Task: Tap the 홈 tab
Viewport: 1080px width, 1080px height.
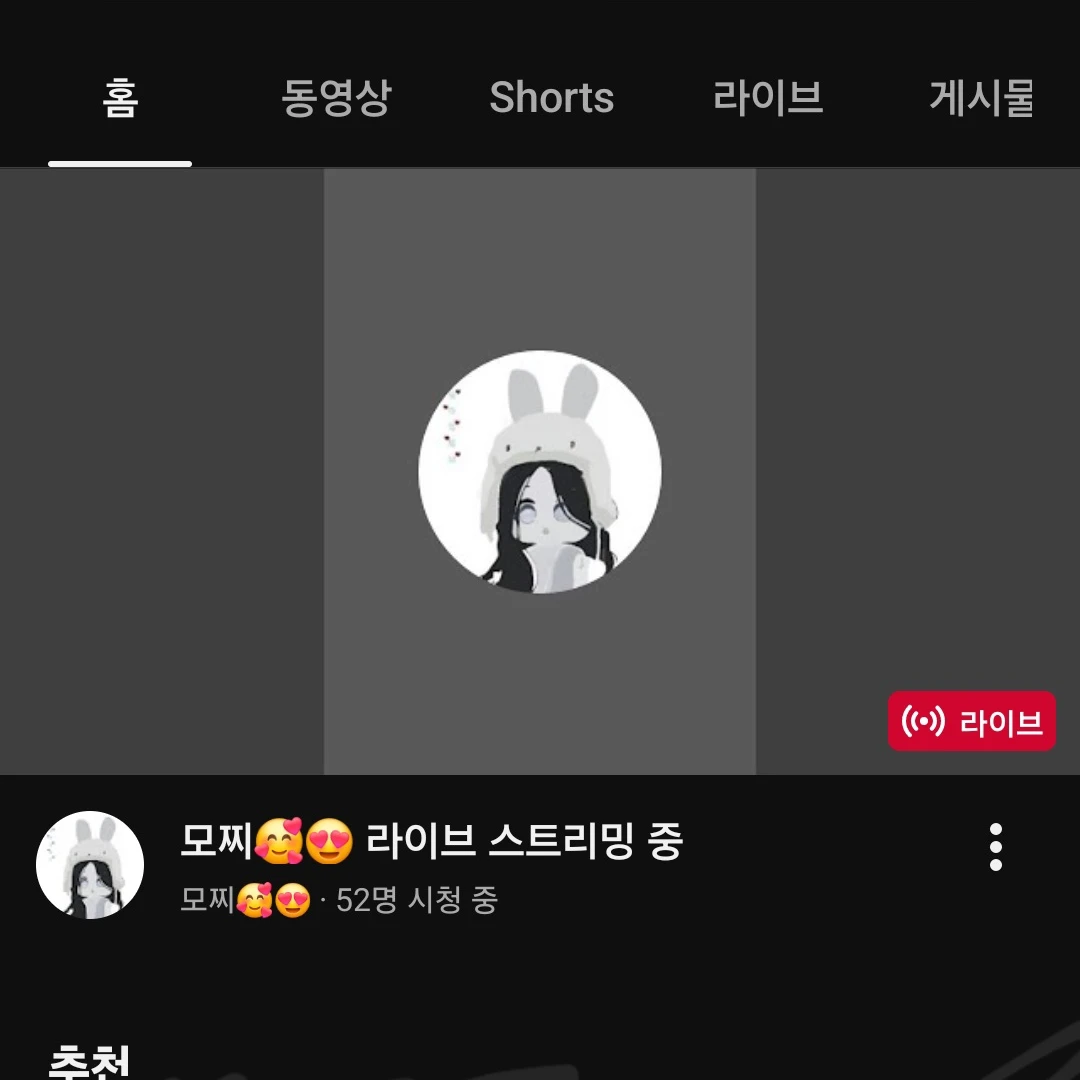Action: (120, 98)
